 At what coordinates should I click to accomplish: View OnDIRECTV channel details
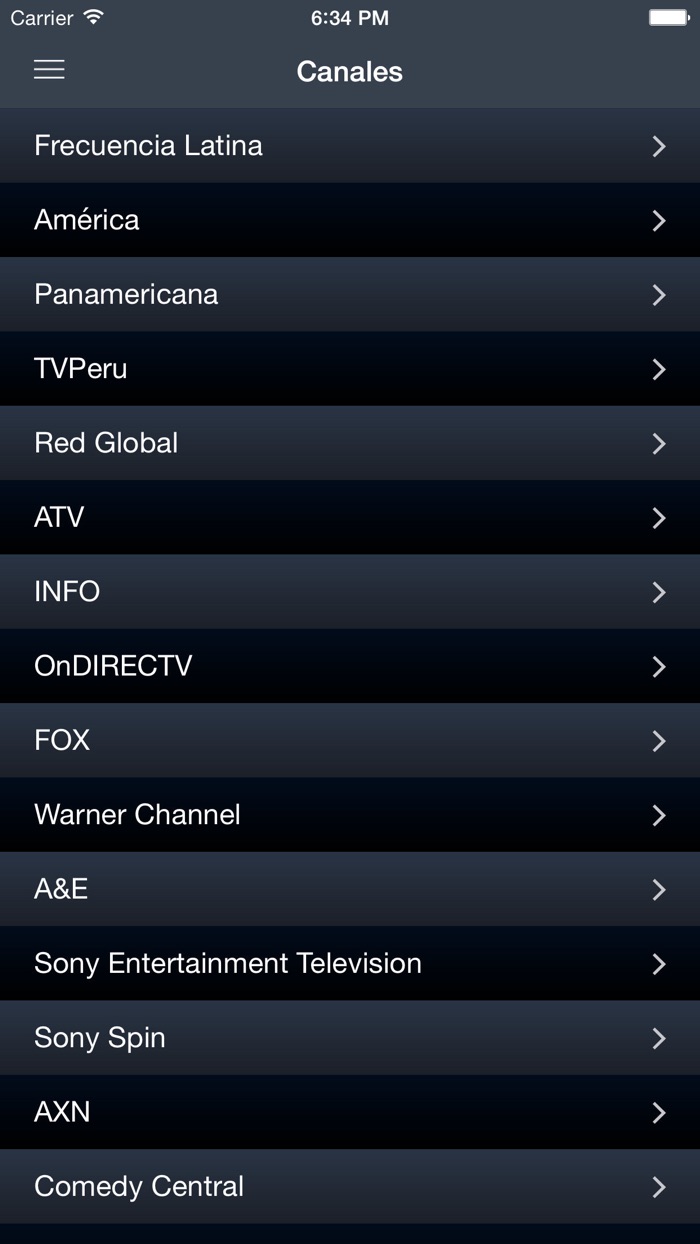point(349,666)
